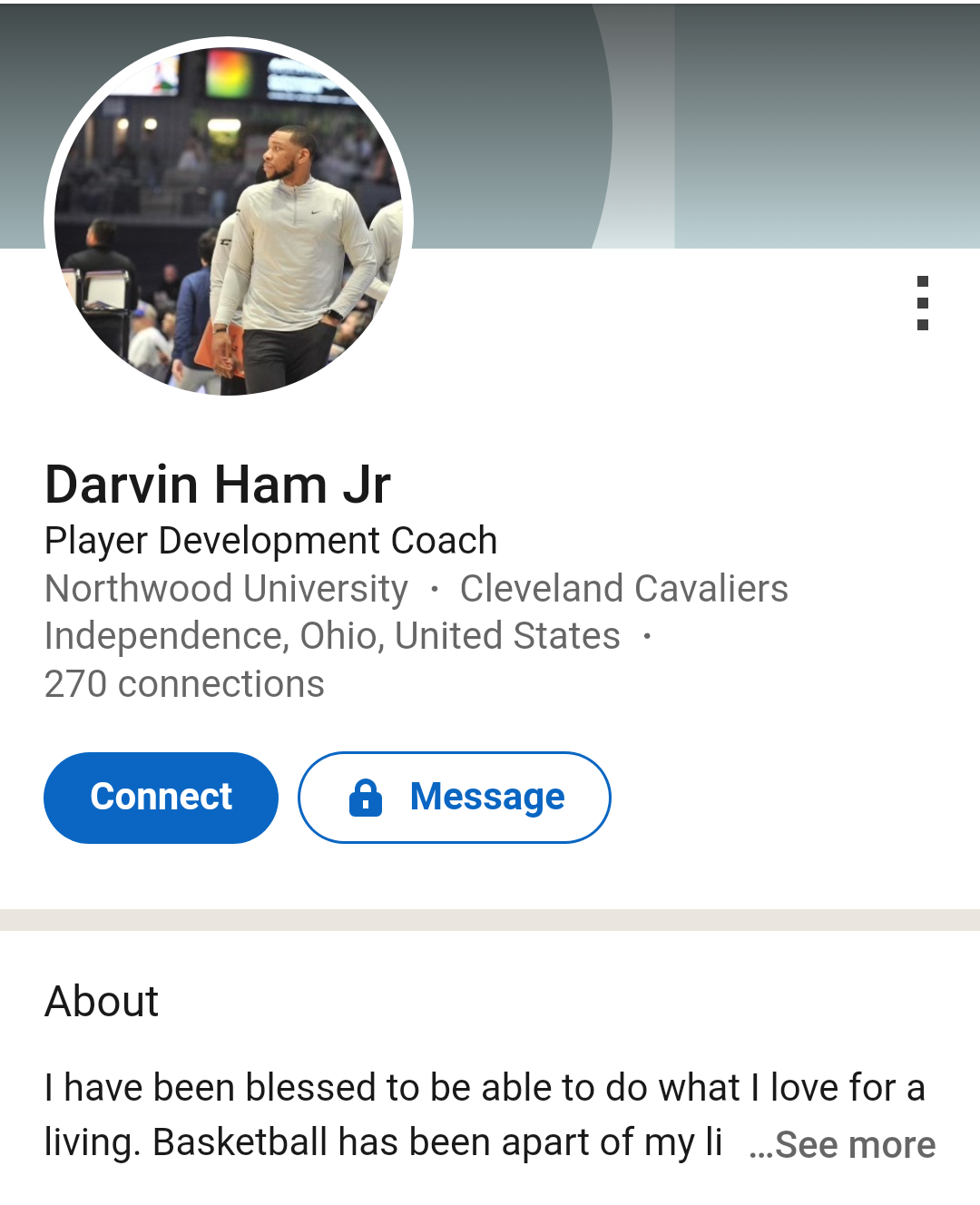The height and width of the screenshot is (1205, 980).
Task: Tap Connect to send an invitation
Action: [161, 798]
